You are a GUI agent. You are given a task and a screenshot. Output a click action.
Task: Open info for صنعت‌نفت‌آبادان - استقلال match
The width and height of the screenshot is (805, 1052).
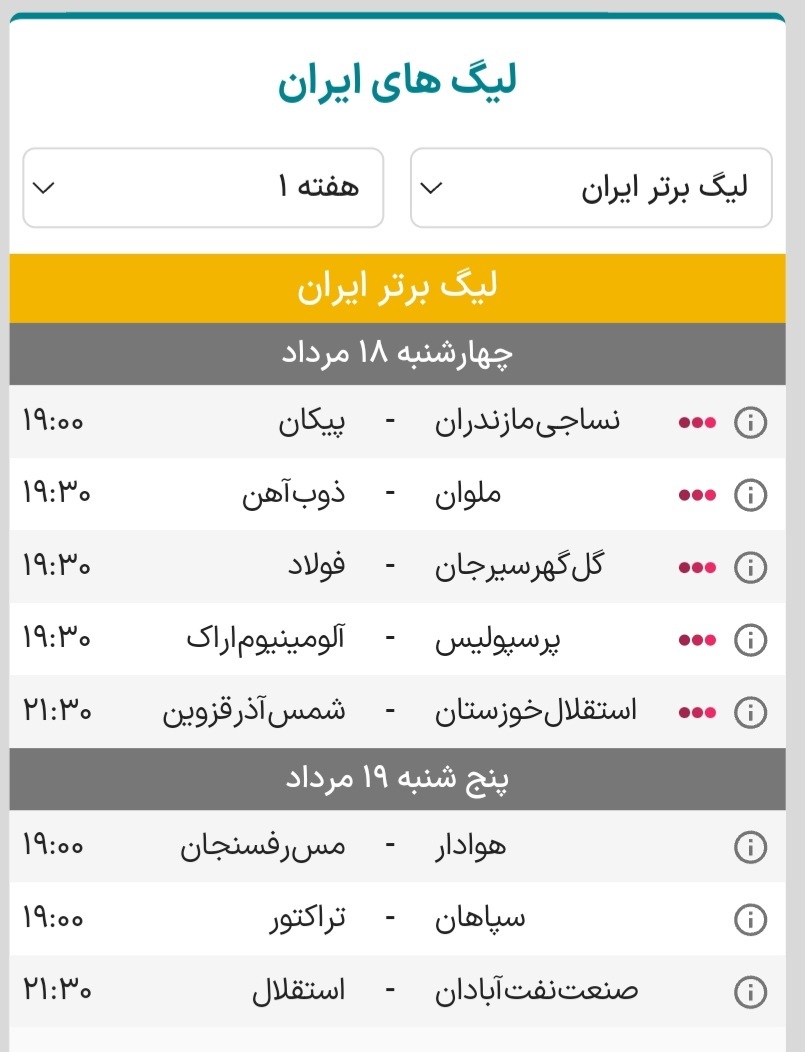(x=750, y=990)
